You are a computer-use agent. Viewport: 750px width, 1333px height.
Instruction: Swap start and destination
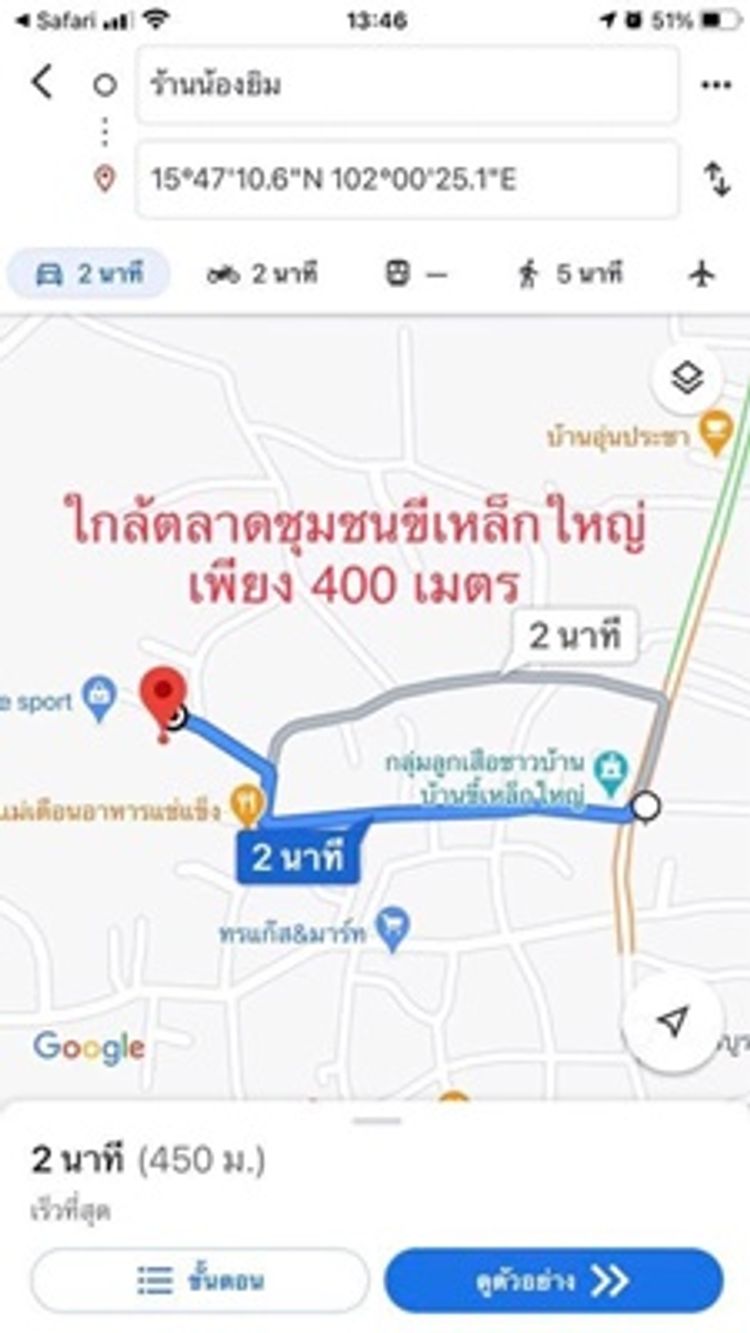pos(716,180)
